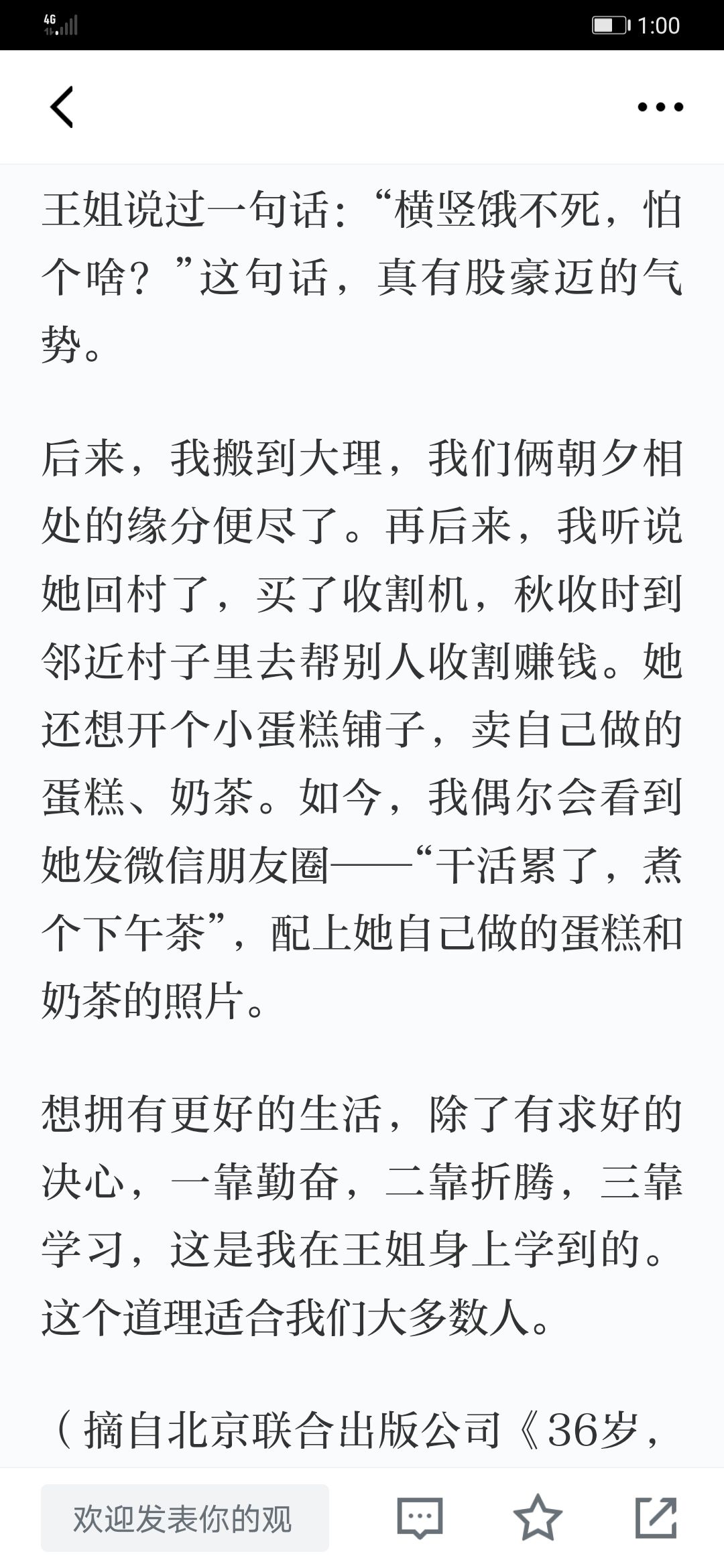
Task: Favorite this article with the star
Action: coord(538,1517)
